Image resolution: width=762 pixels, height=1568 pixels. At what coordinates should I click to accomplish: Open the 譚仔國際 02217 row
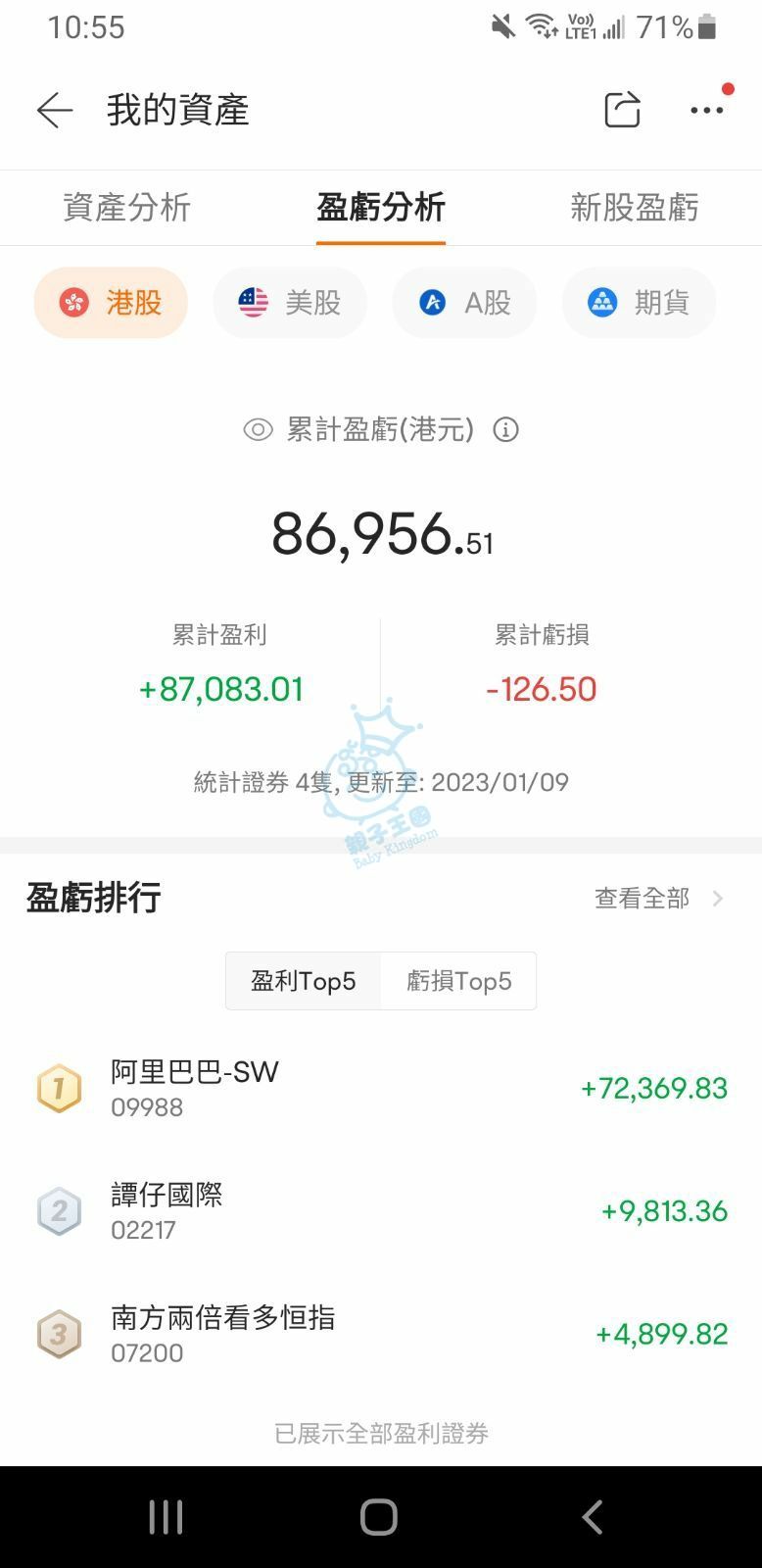[381, 1211]
